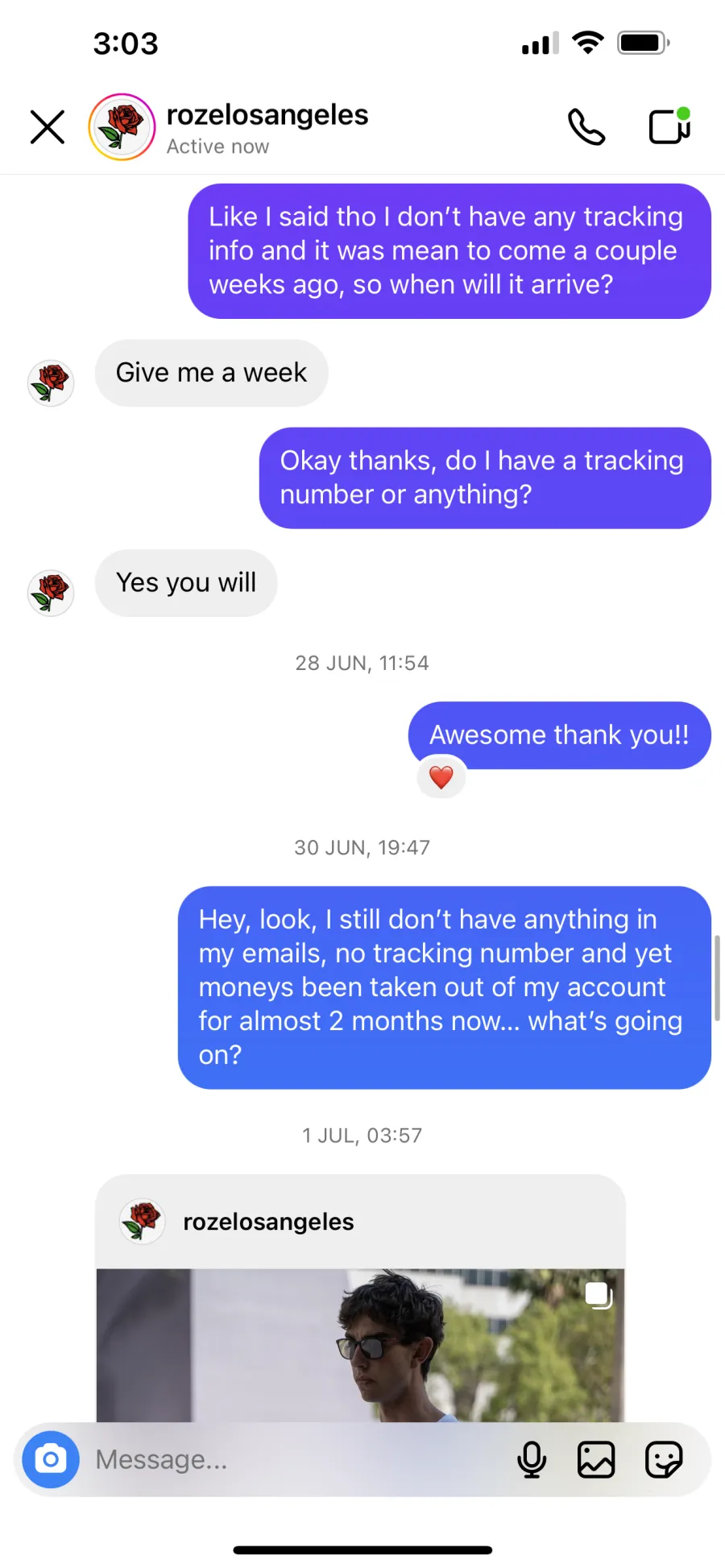Record a voice message with the microphone
Screen dimensions: 725x1568
pyautogui.click(x=532, y=1459)
